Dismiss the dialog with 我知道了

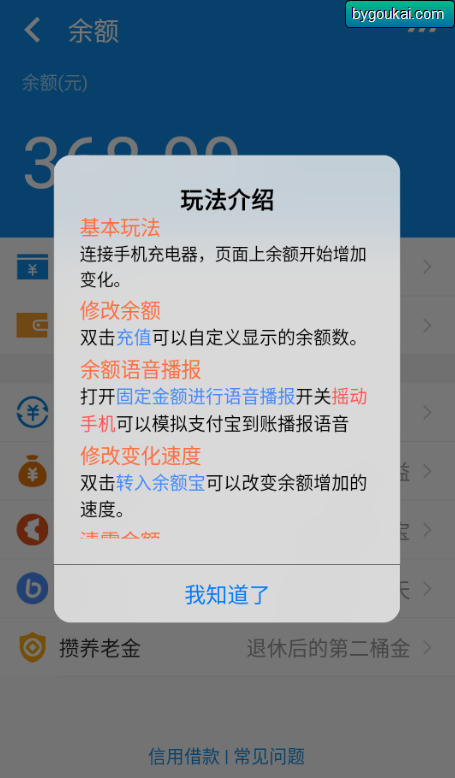pyautogui.click(x=227, y=594)
